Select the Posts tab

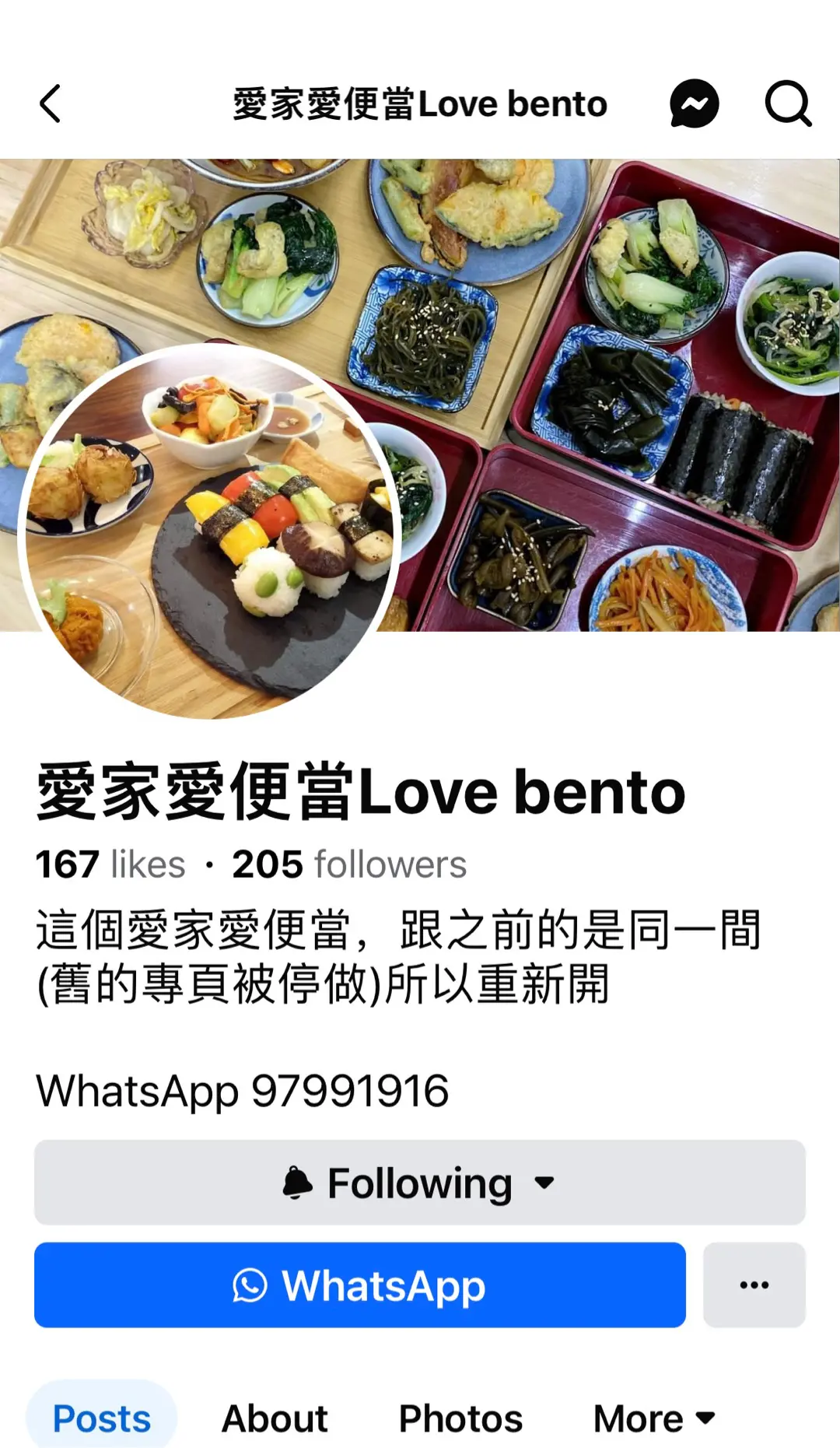(102, 1418)
